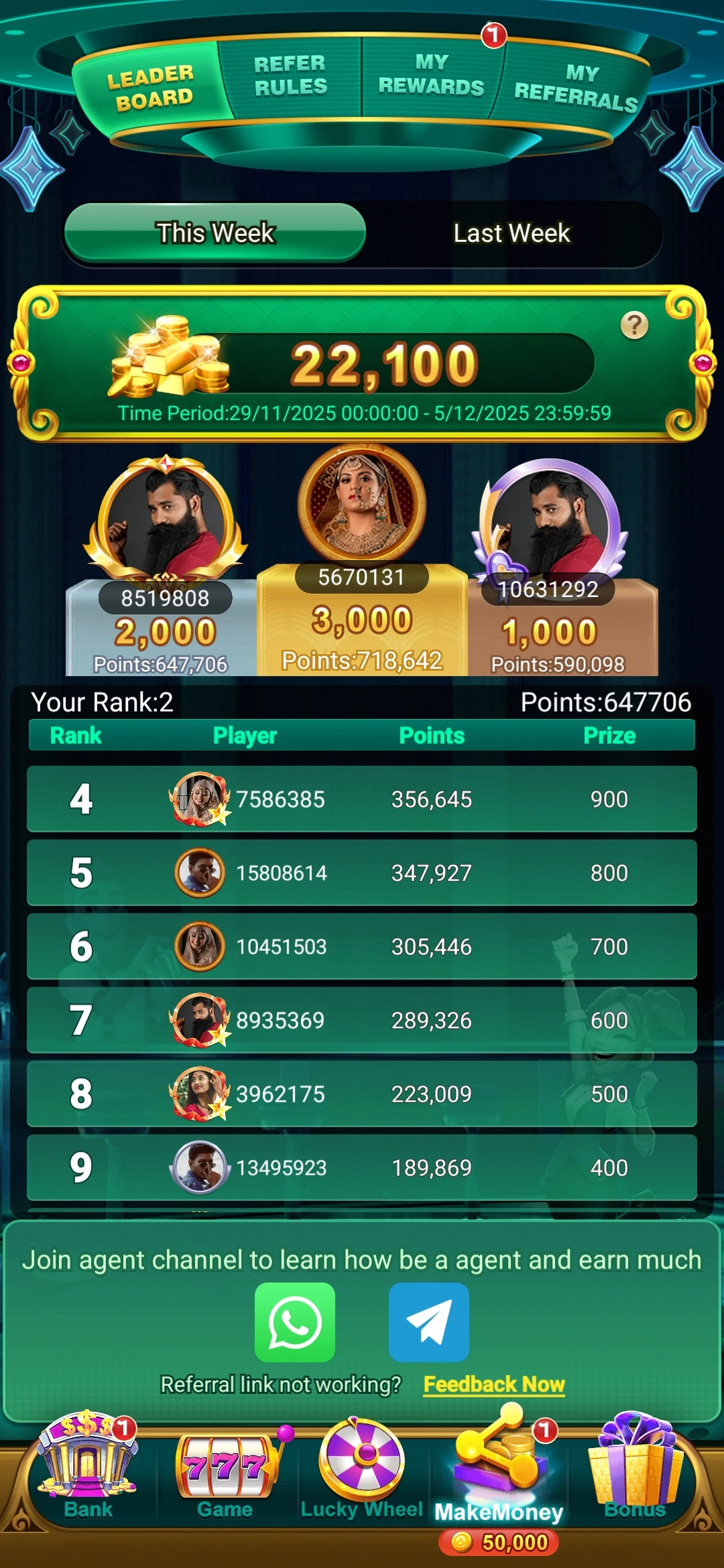Join the agent channel on WhatsApp
Screen dimensions: 724x1568
295,1322
